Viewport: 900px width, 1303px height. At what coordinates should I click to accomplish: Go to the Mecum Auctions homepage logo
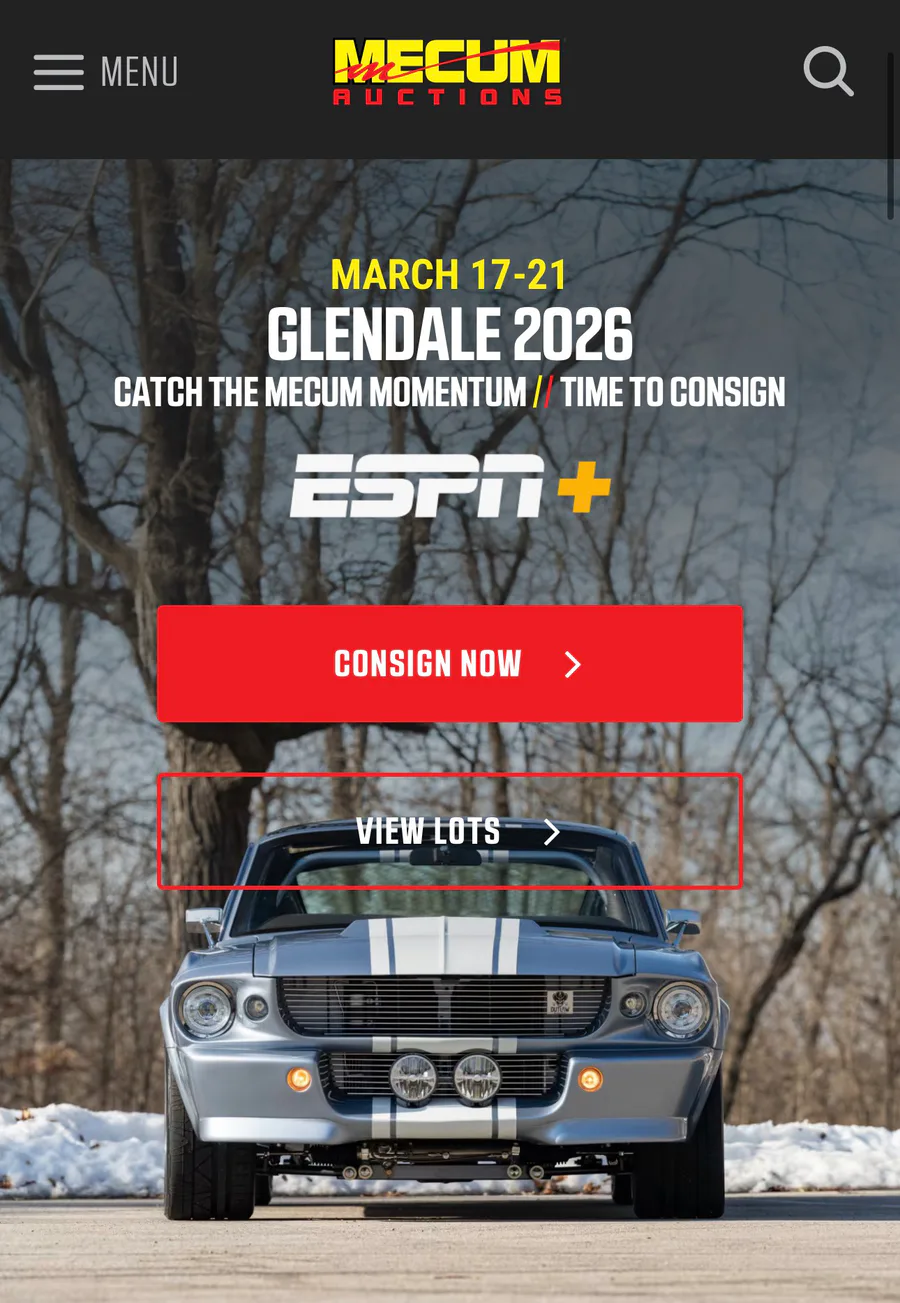pyautogui.click(x=448, y=71)
